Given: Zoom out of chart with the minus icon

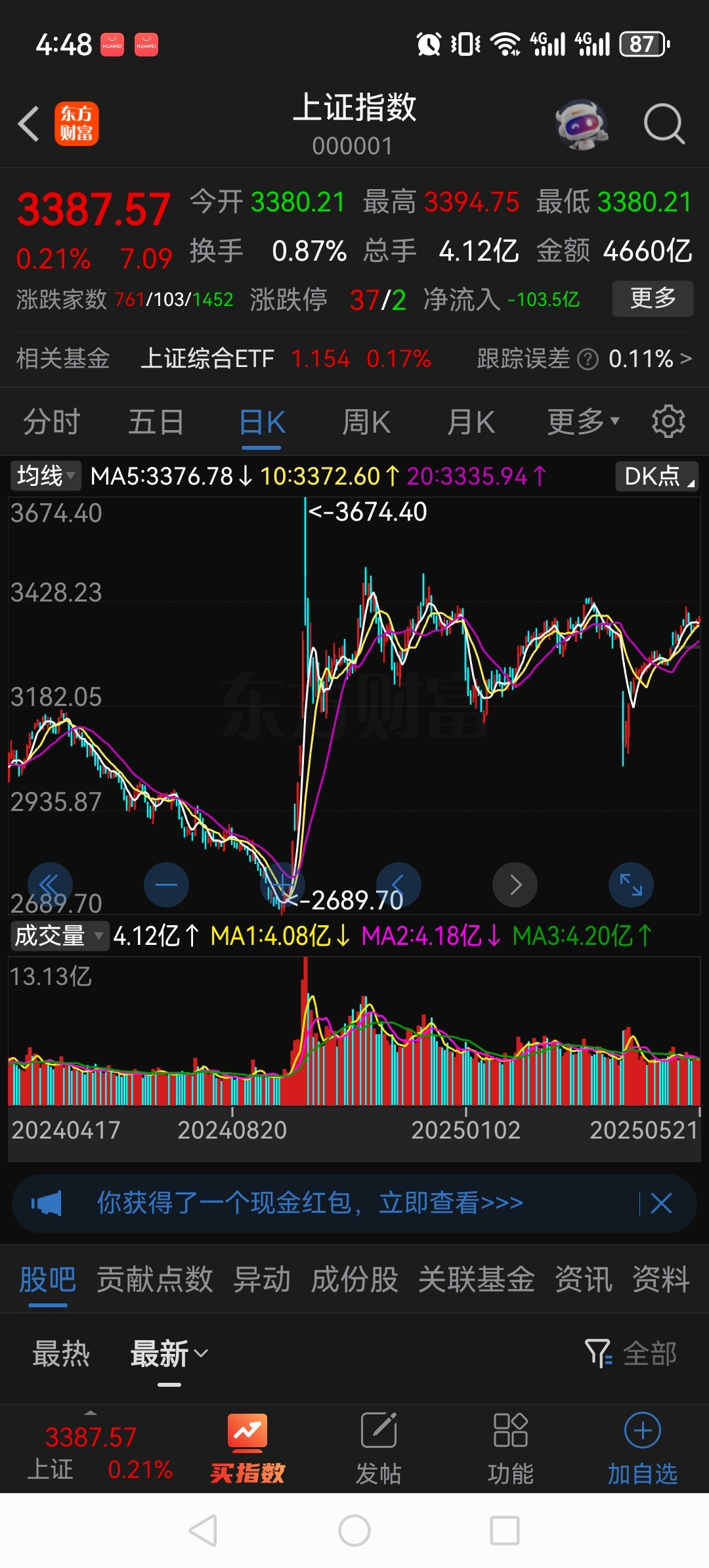Looking at the screenshot, I should point(166,884).
